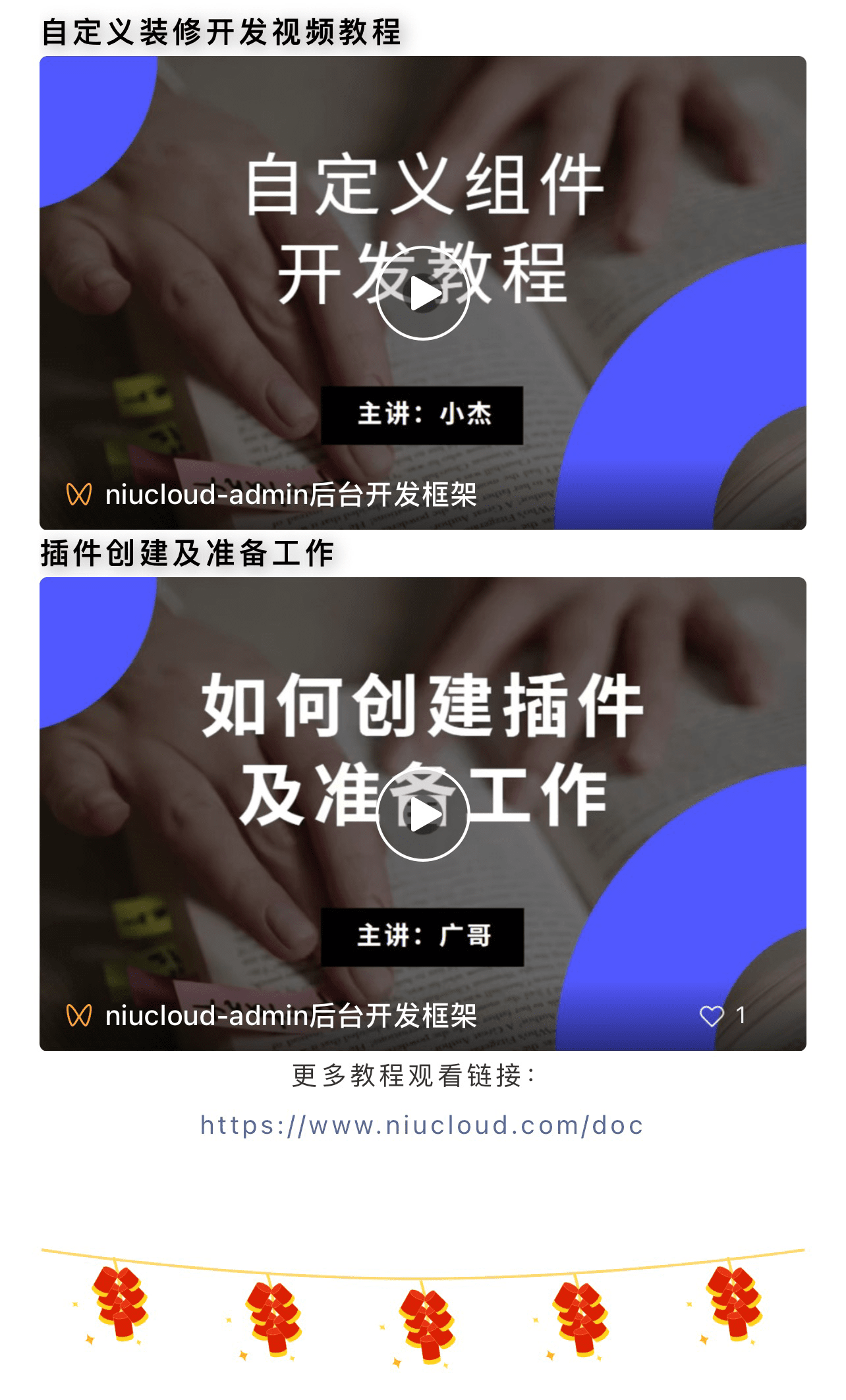Play the 如何创建插件及准备工作 video
This screenshot has width=846, height=1400.
pos(422,814)
